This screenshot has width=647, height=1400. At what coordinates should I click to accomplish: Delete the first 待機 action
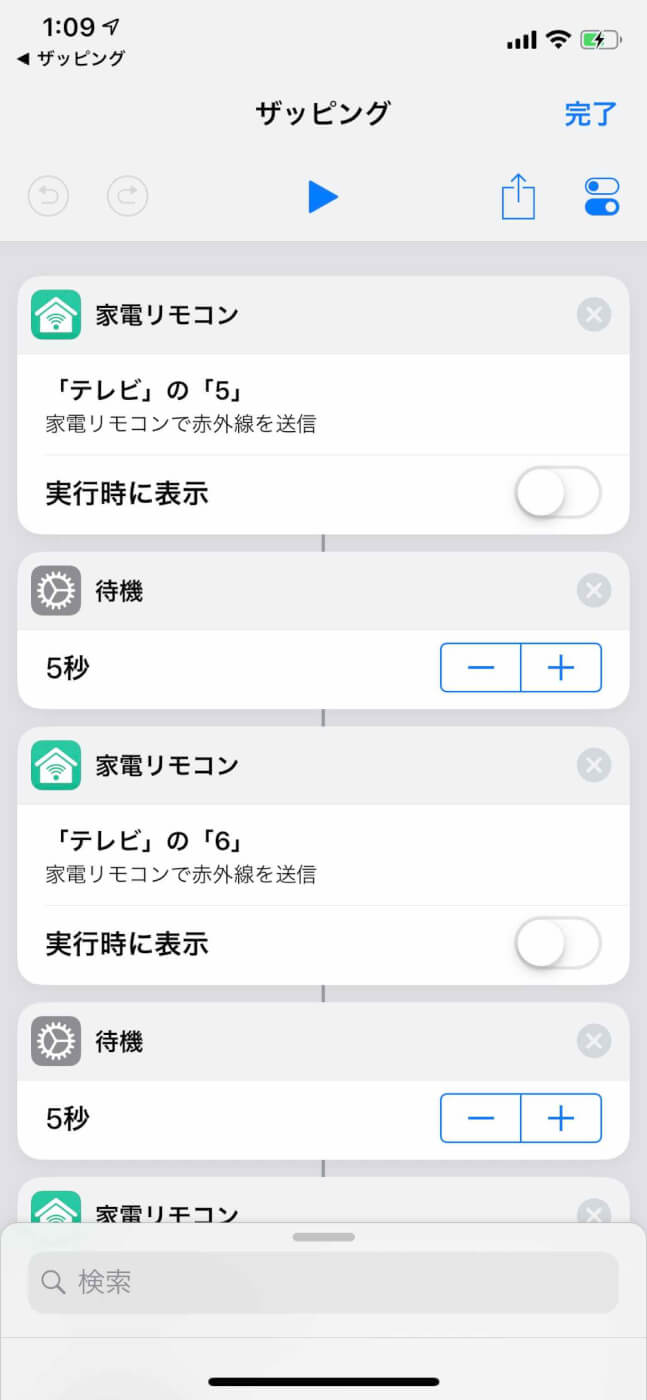(x=594, y=592)
